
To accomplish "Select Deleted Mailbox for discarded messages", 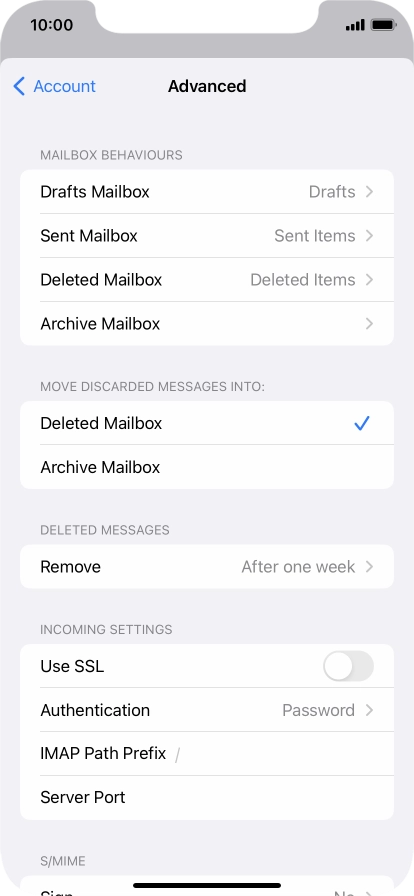I will (207, 423).
